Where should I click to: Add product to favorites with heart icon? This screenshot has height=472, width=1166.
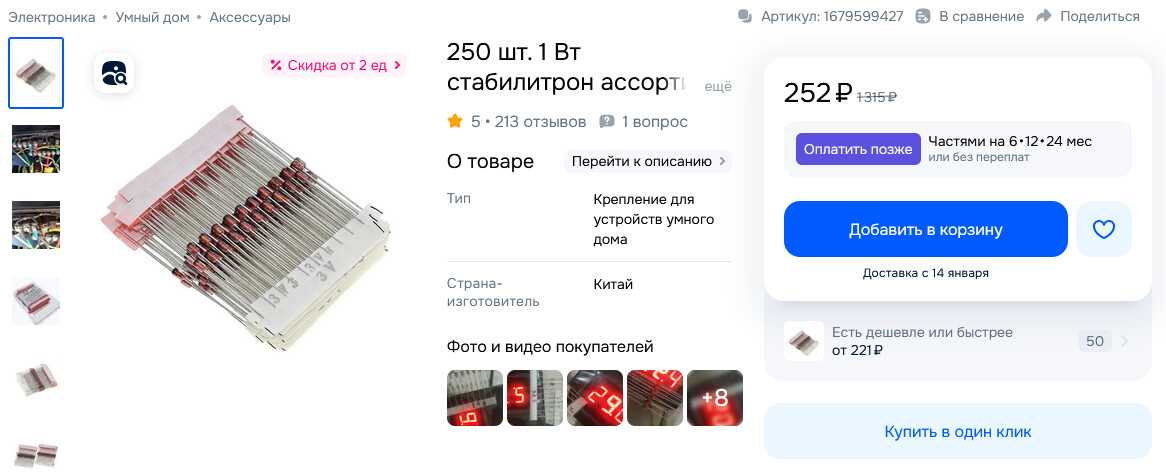pyautogui.click(x=1104, y=229)
